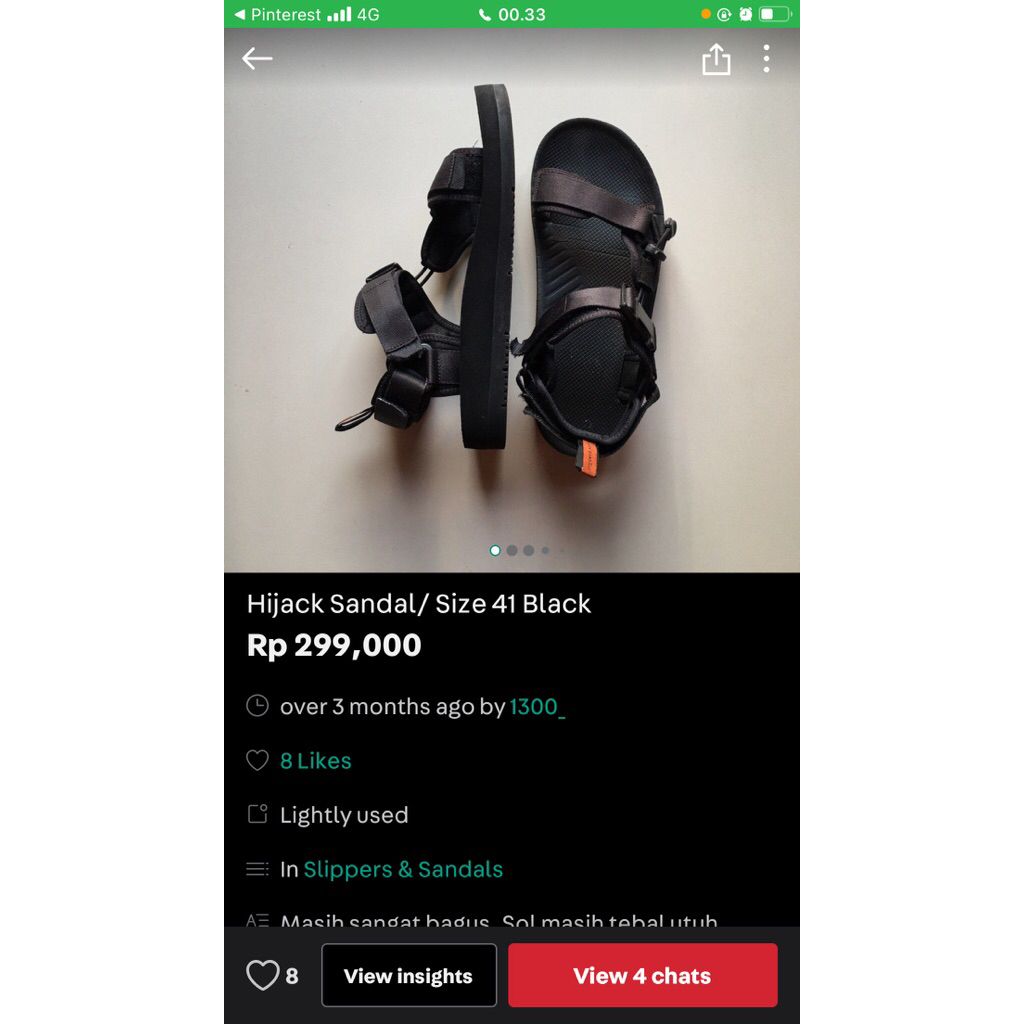Go back using the arrow icon

pos(257,59)
